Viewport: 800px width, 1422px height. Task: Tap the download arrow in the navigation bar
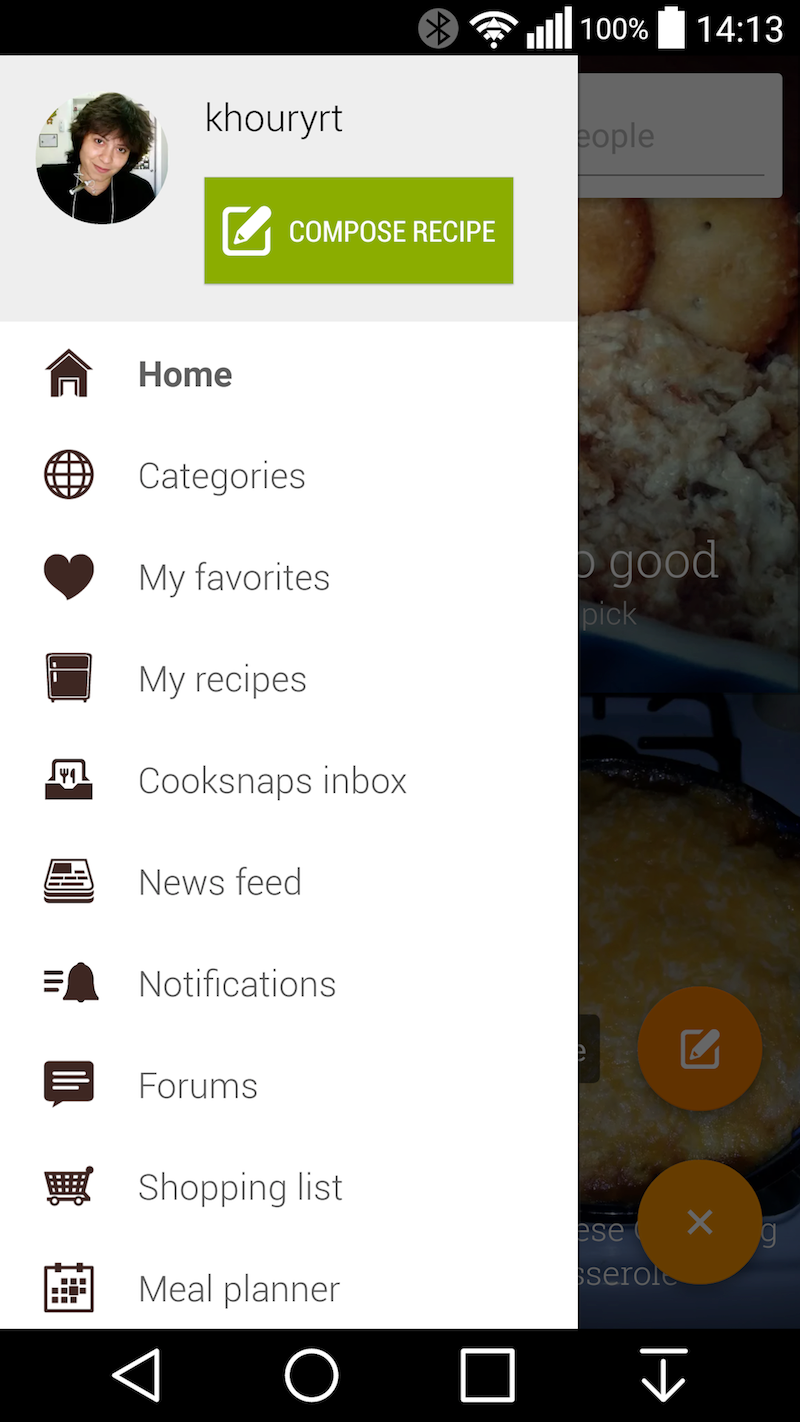click(x=662, y=1374)
